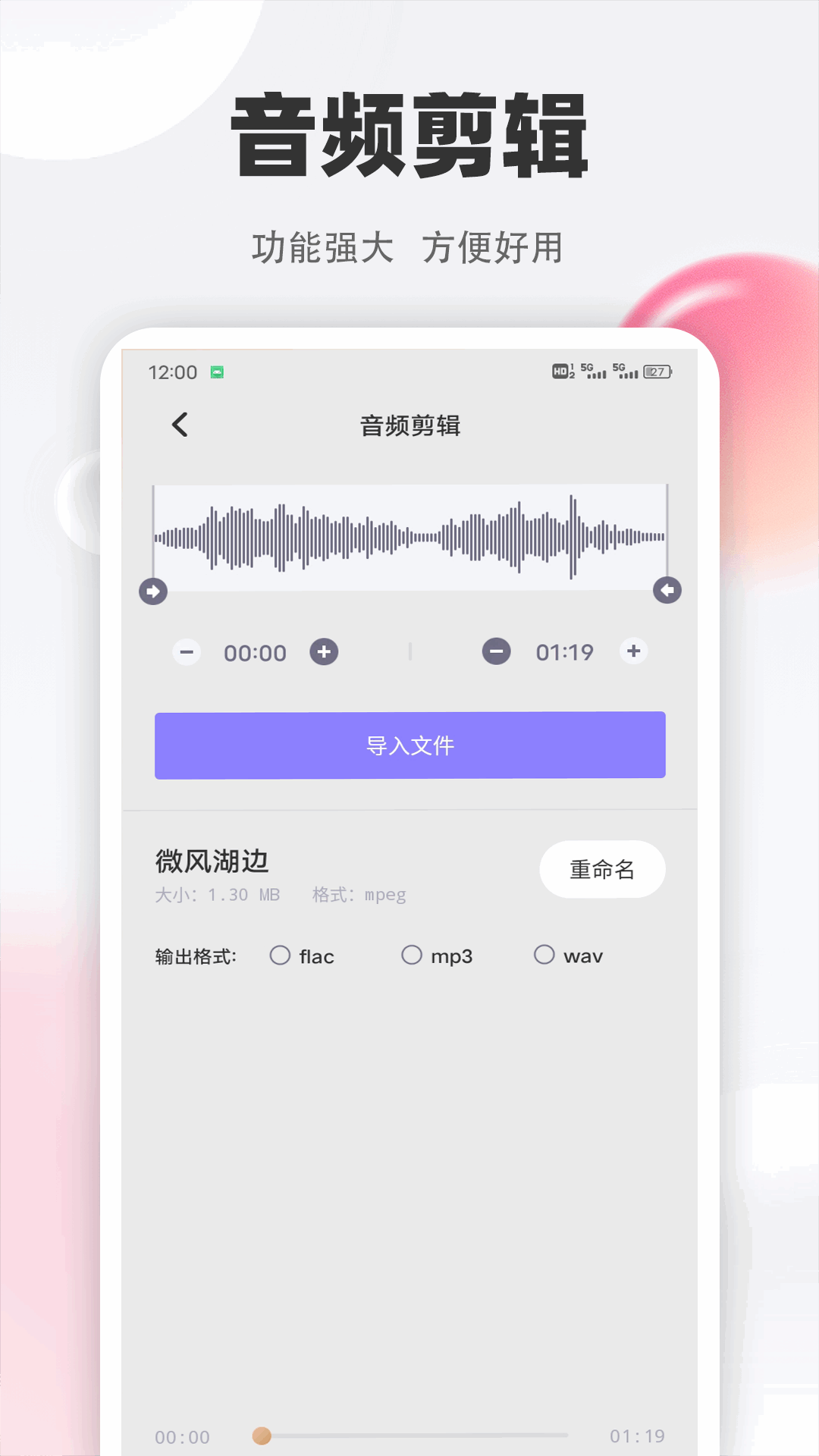
Task: Click the 00:00 start time value
Action: click(x=254, y=652)
